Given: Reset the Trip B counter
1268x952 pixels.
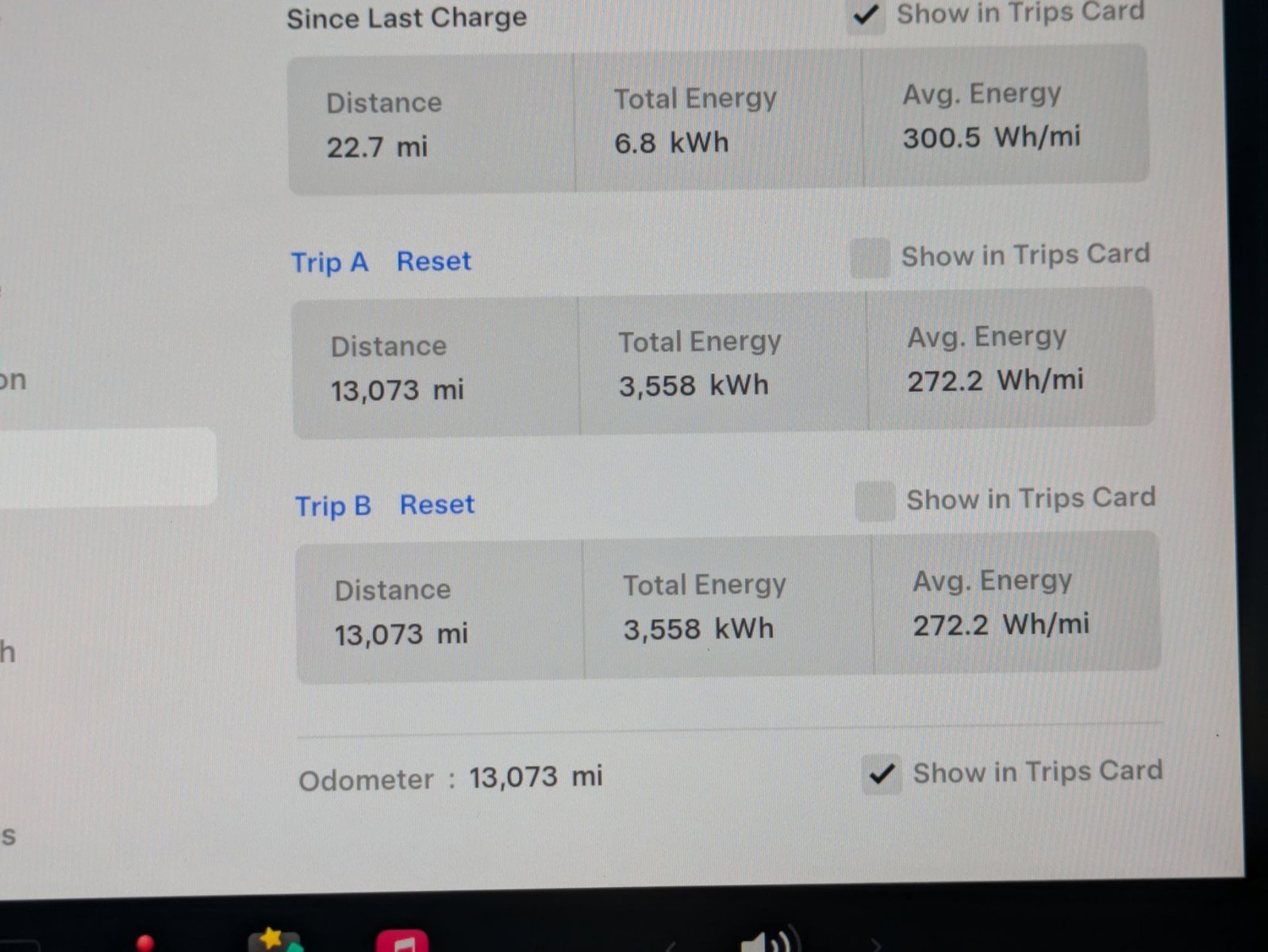Looking at the screenshot, I should tap(436, 505).
